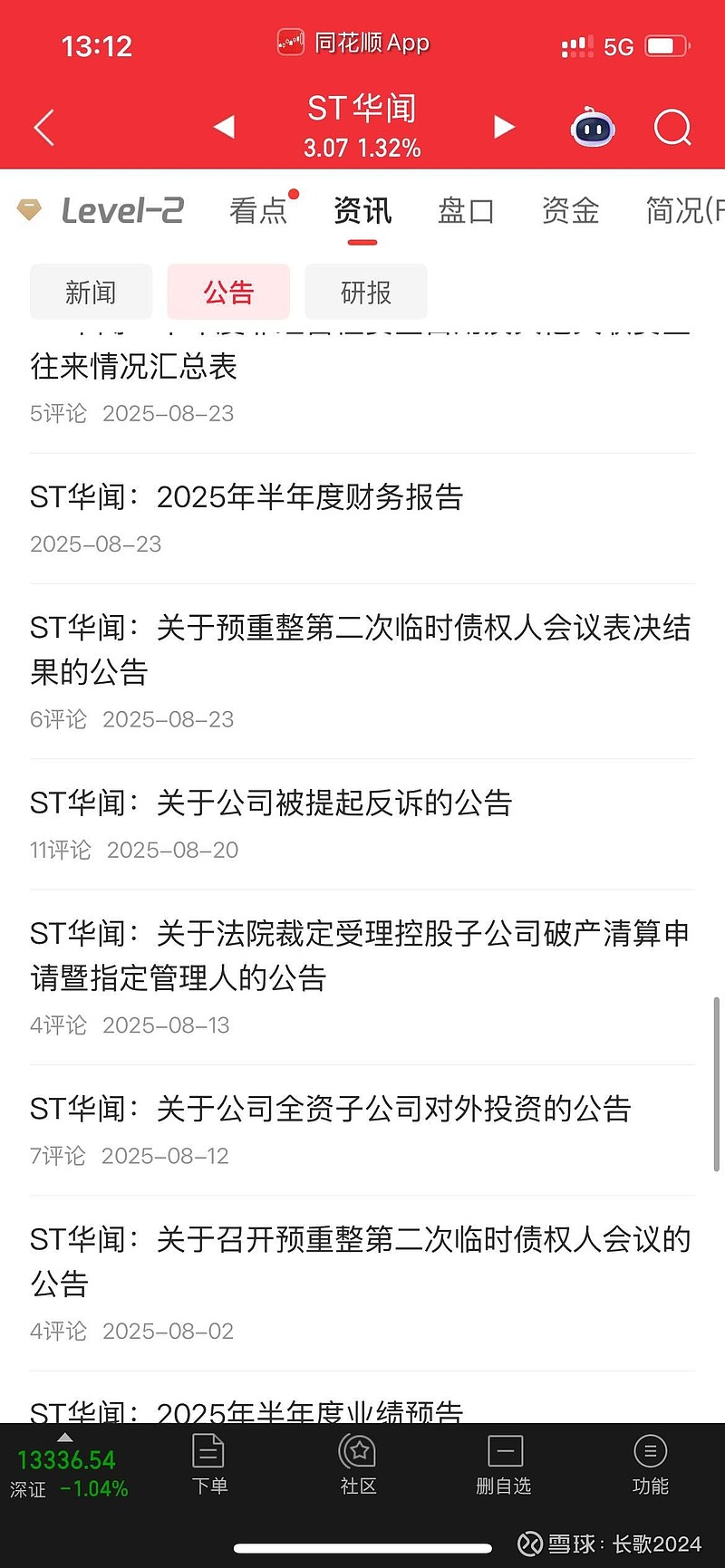Select the 新闻 sub-tab
Screen dimensions: 725x1568
[x=91, y=293]
